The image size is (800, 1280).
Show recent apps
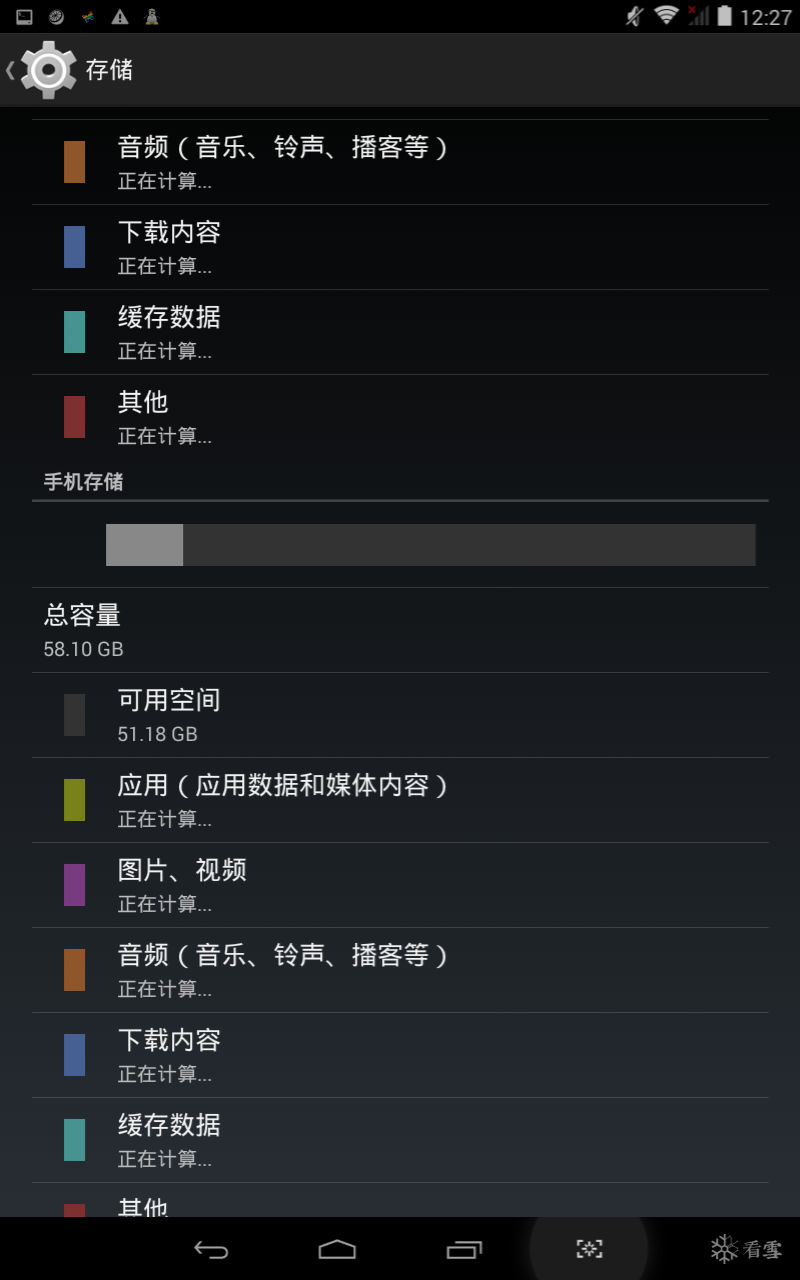click(463, 1249)
